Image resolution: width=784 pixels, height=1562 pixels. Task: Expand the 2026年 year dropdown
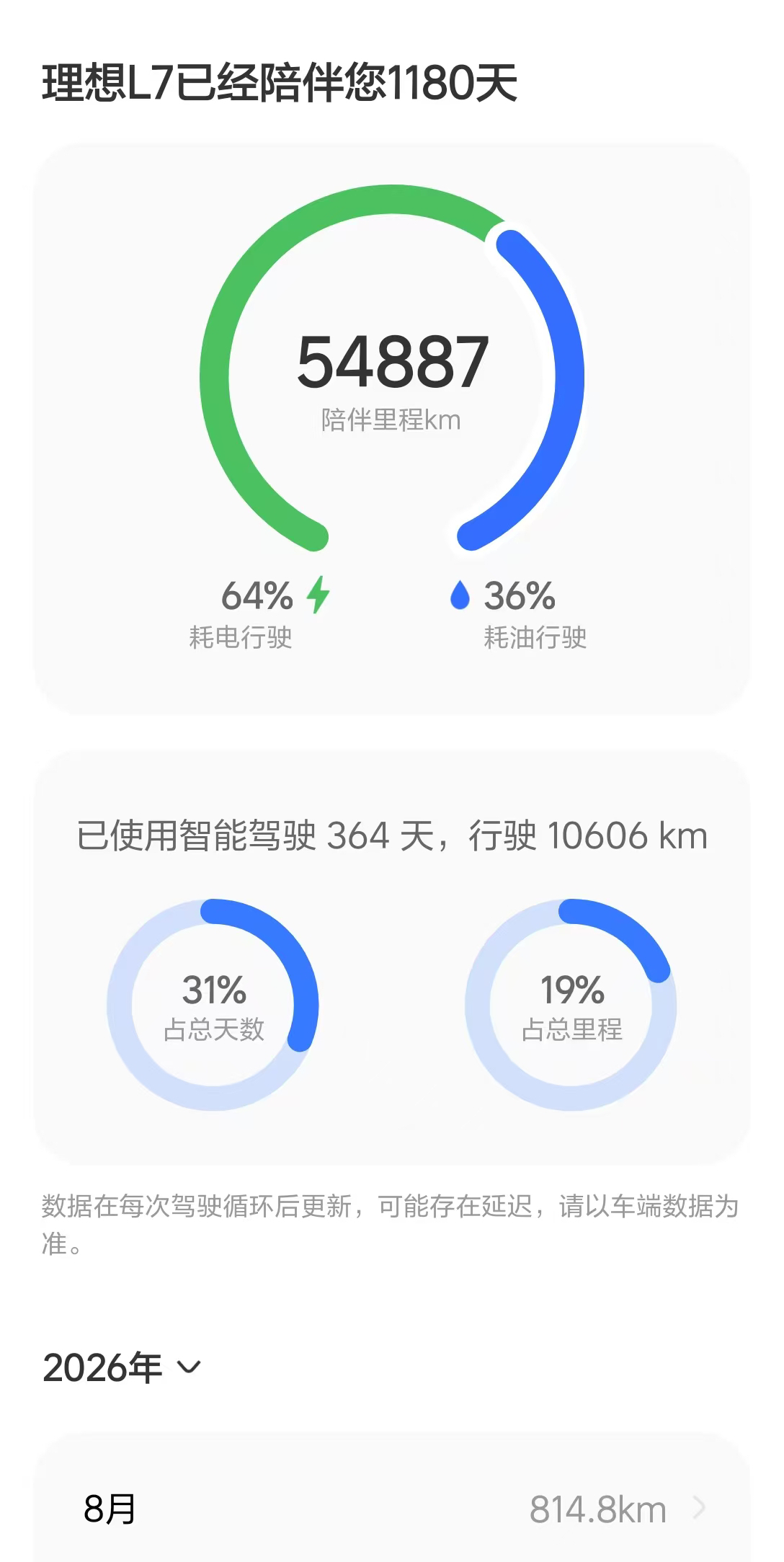[122, 1367]
